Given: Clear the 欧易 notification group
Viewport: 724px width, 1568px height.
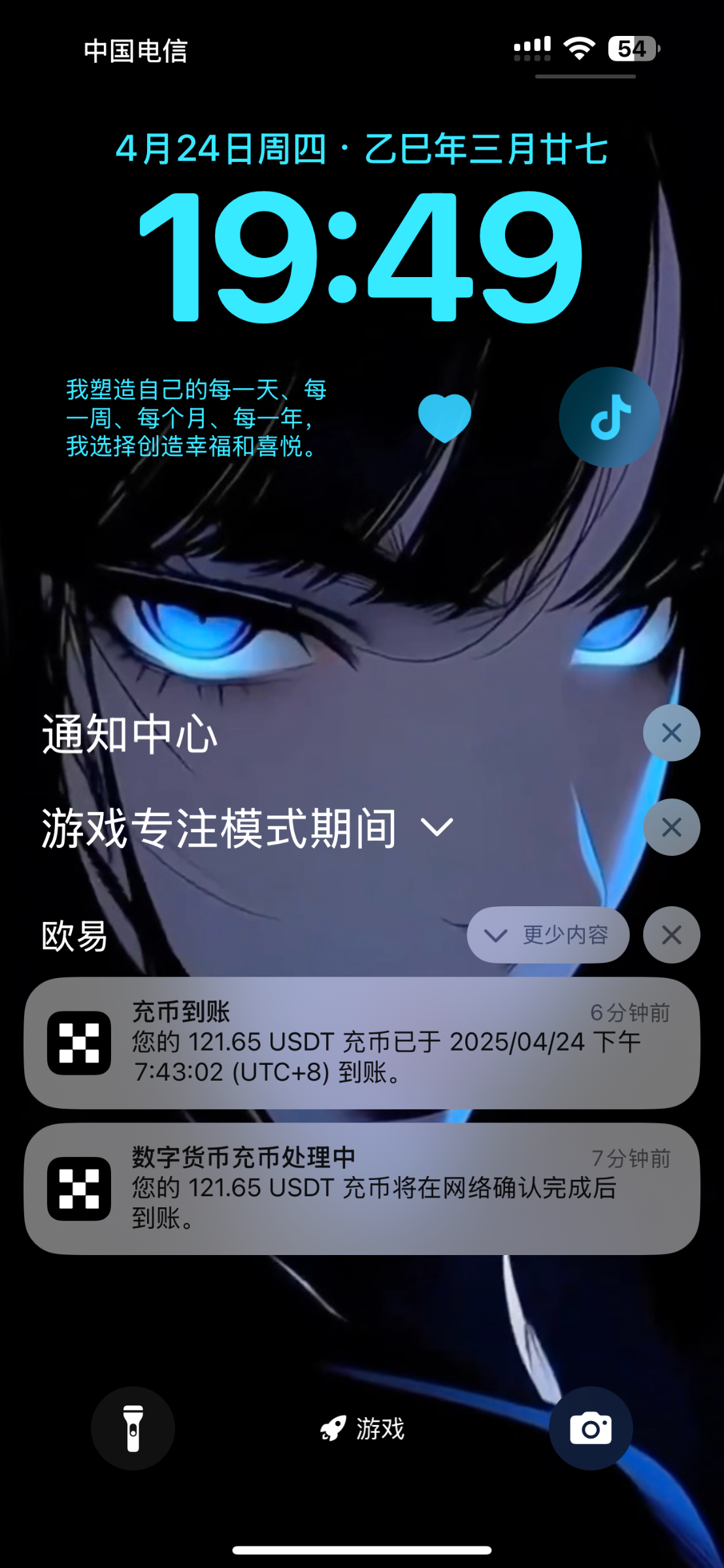Looking at the screenshot, I should [x=671, y=935].
